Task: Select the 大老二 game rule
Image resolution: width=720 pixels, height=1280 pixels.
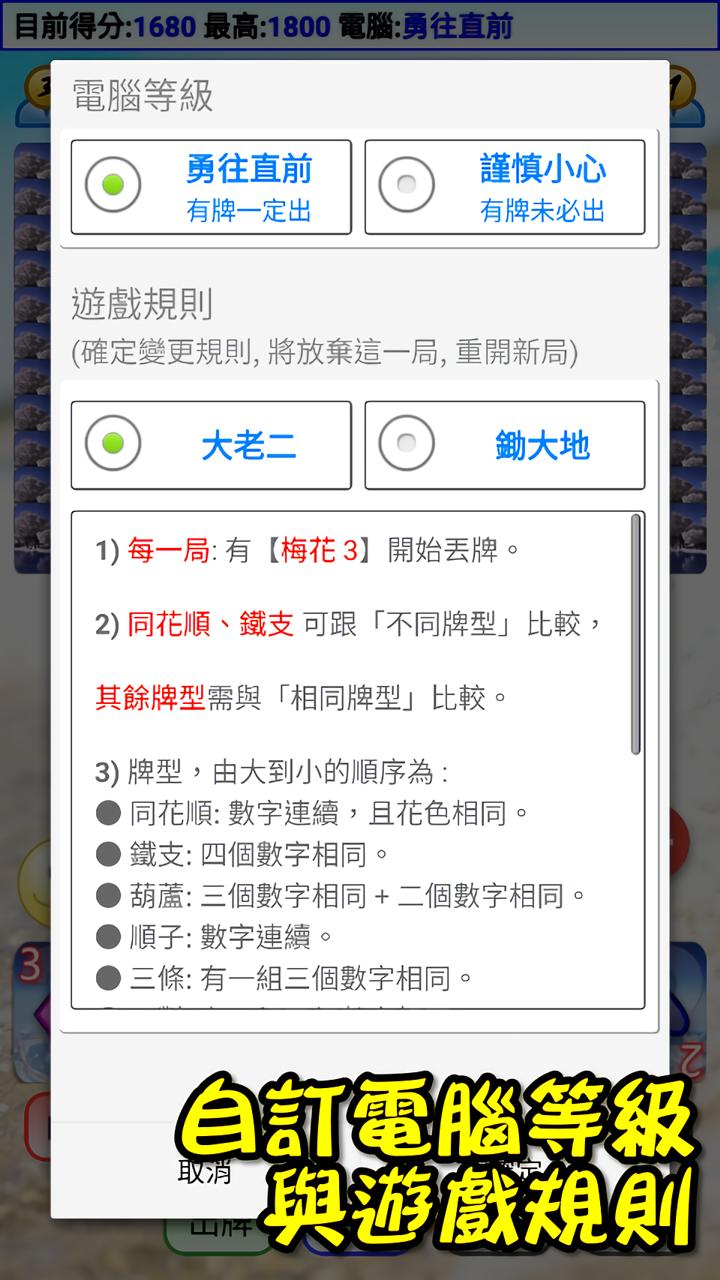Action: point(211,445)
